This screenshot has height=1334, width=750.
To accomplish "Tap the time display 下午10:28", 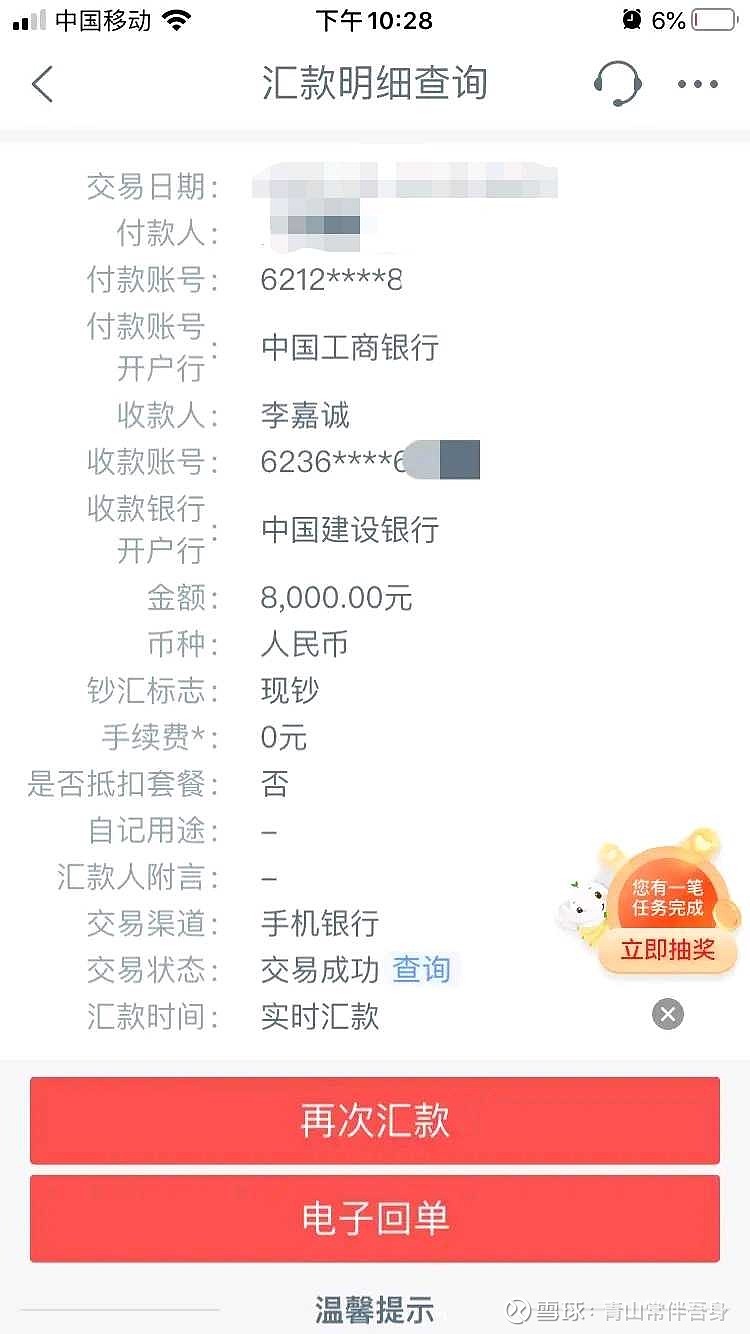I will point(374,19).
